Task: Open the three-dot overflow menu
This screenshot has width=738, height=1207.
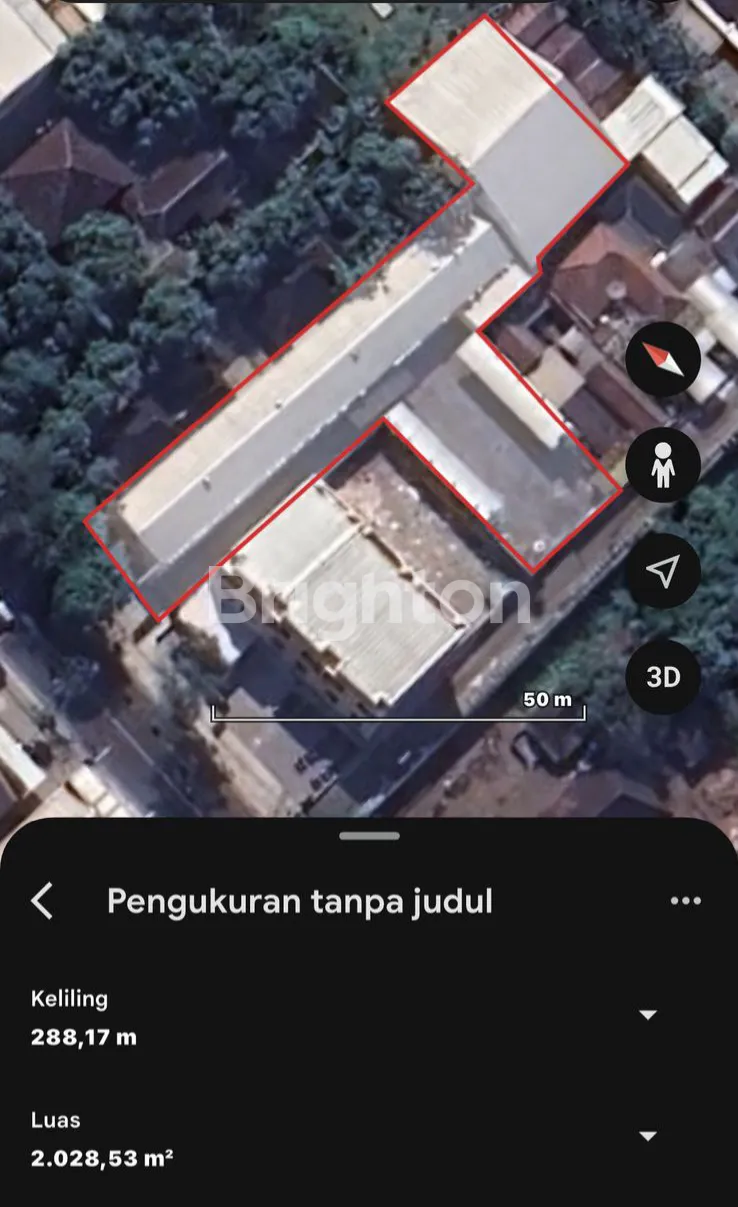Action: (685, 901)
